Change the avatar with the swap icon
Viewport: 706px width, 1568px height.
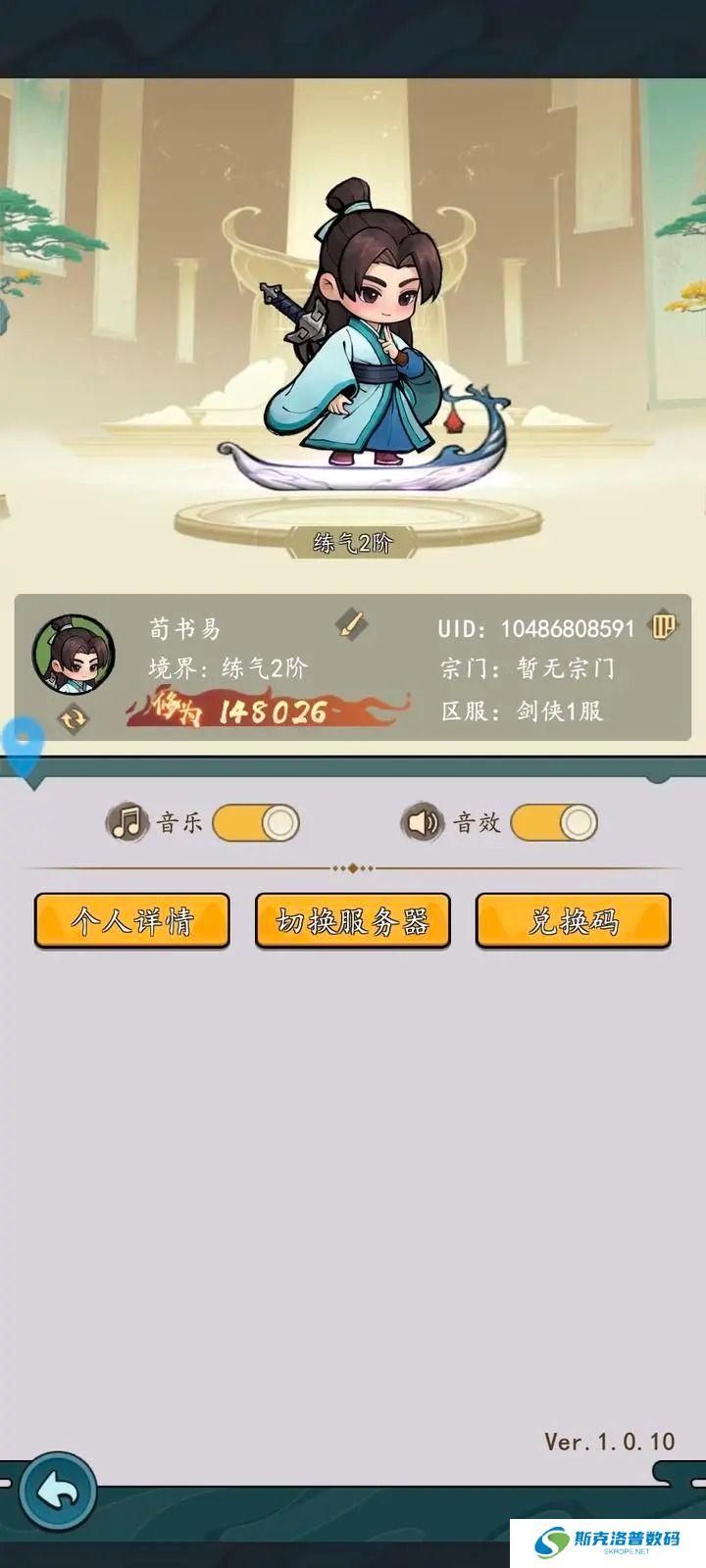pyautogui.click(x=74, y=718)
